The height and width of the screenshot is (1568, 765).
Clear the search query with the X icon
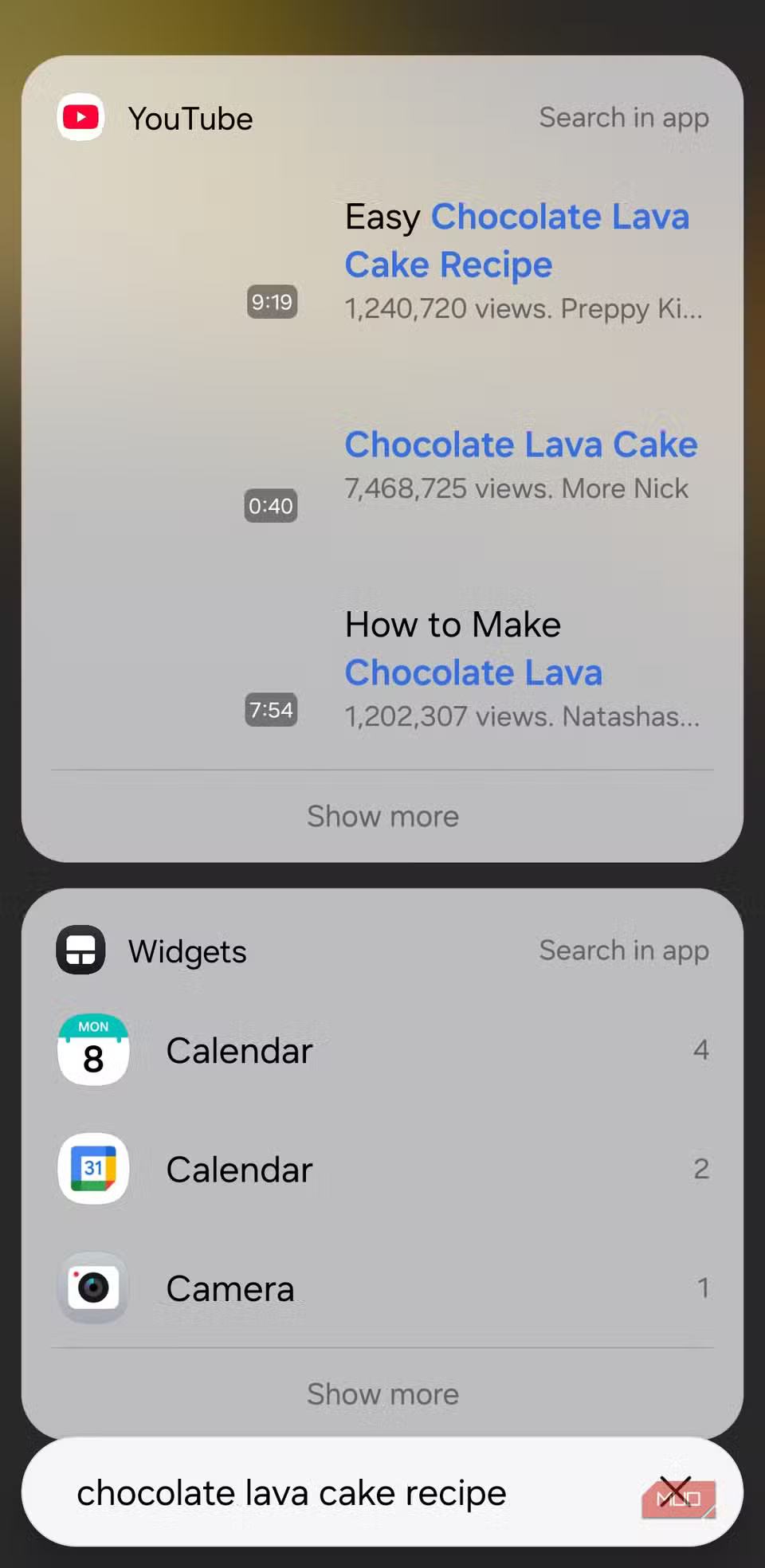[x=677, y=1492]
